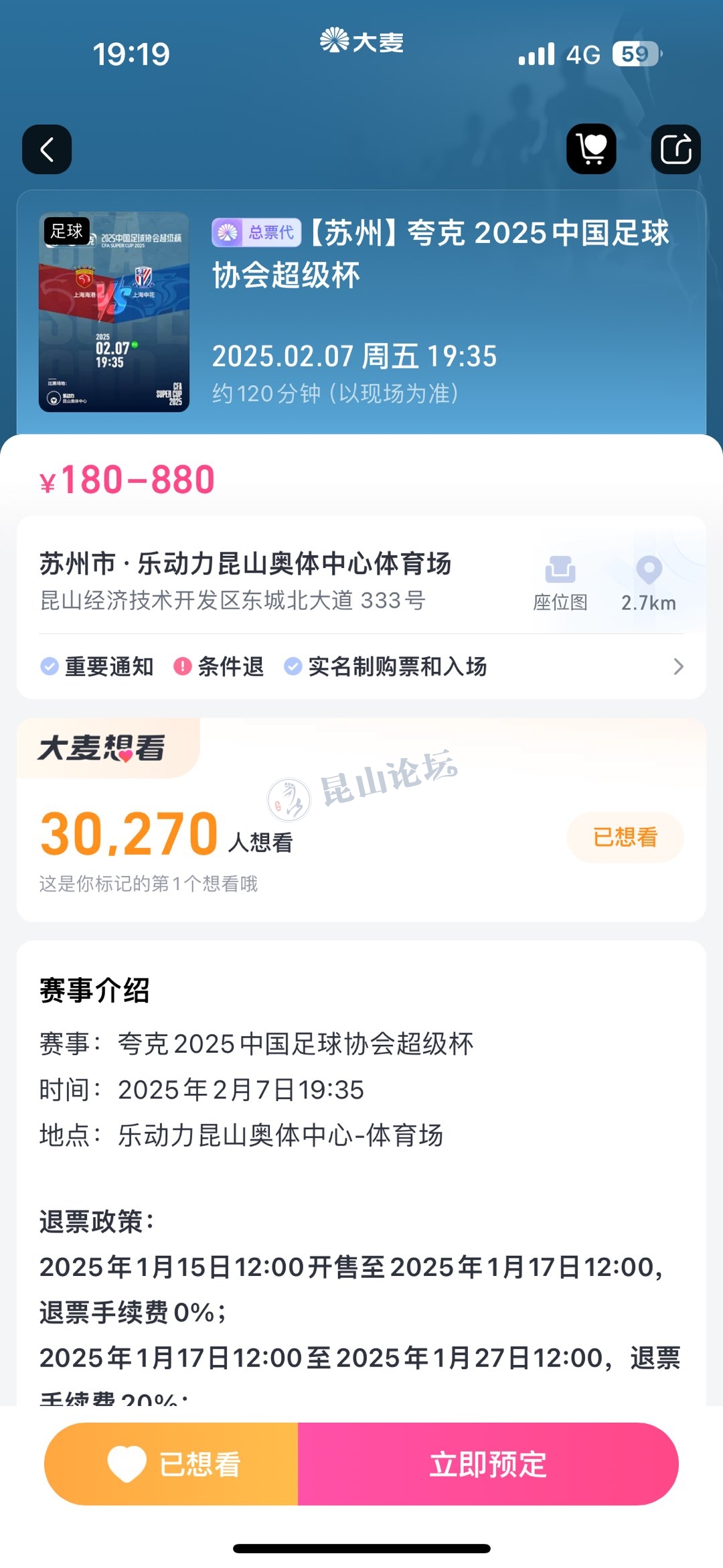Screen dimensions: 723x1568
Task: Tap the 已想看 pill in 大麦想看 card
Action: tap(625, 837)
